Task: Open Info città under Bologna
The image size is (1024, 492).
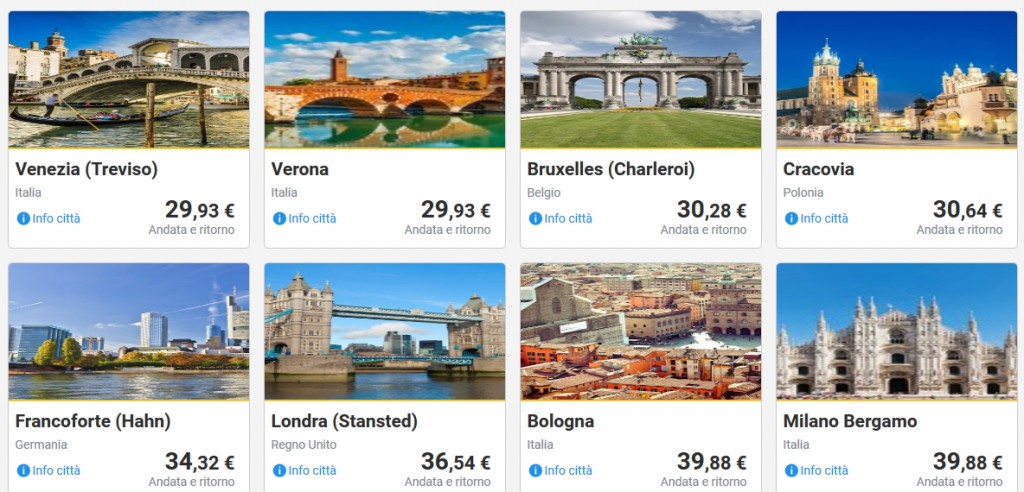Action: (x=561, y=470)
